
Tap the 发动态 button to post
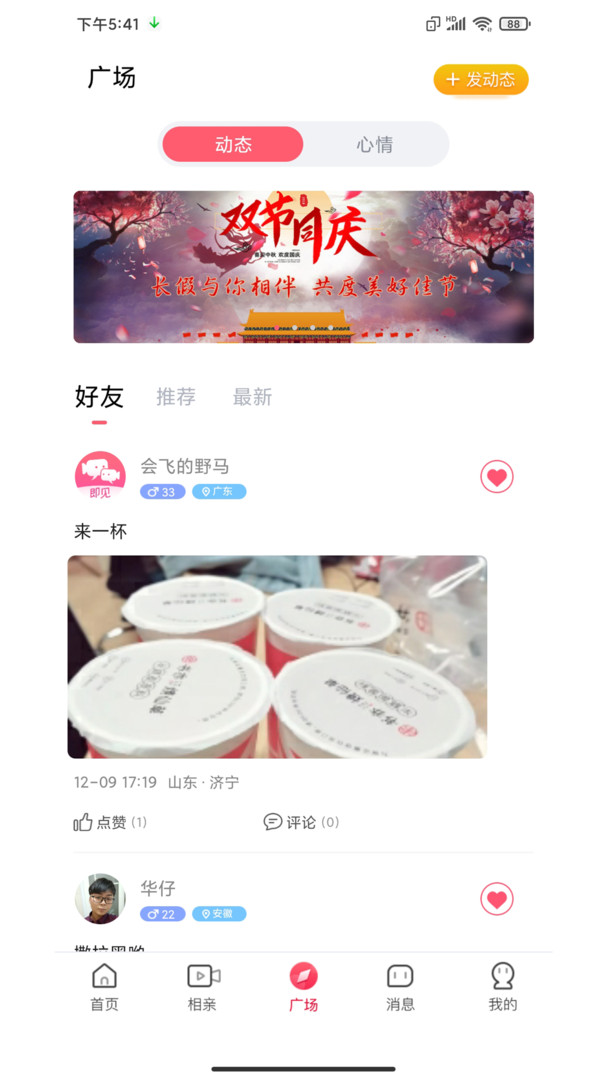[x=480, y=80]
